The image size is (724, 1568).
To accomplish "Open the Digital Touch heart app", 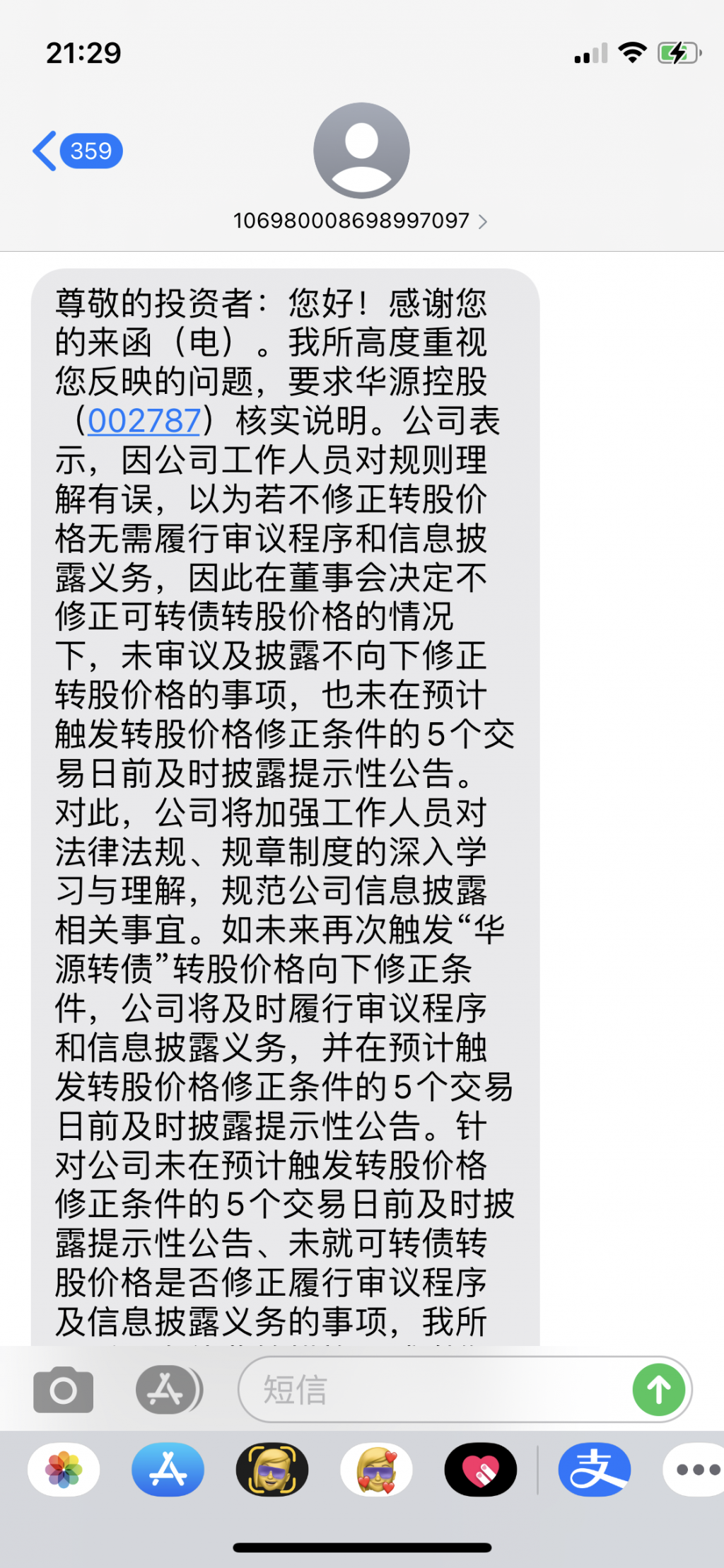I will (x=481, y=1469).
